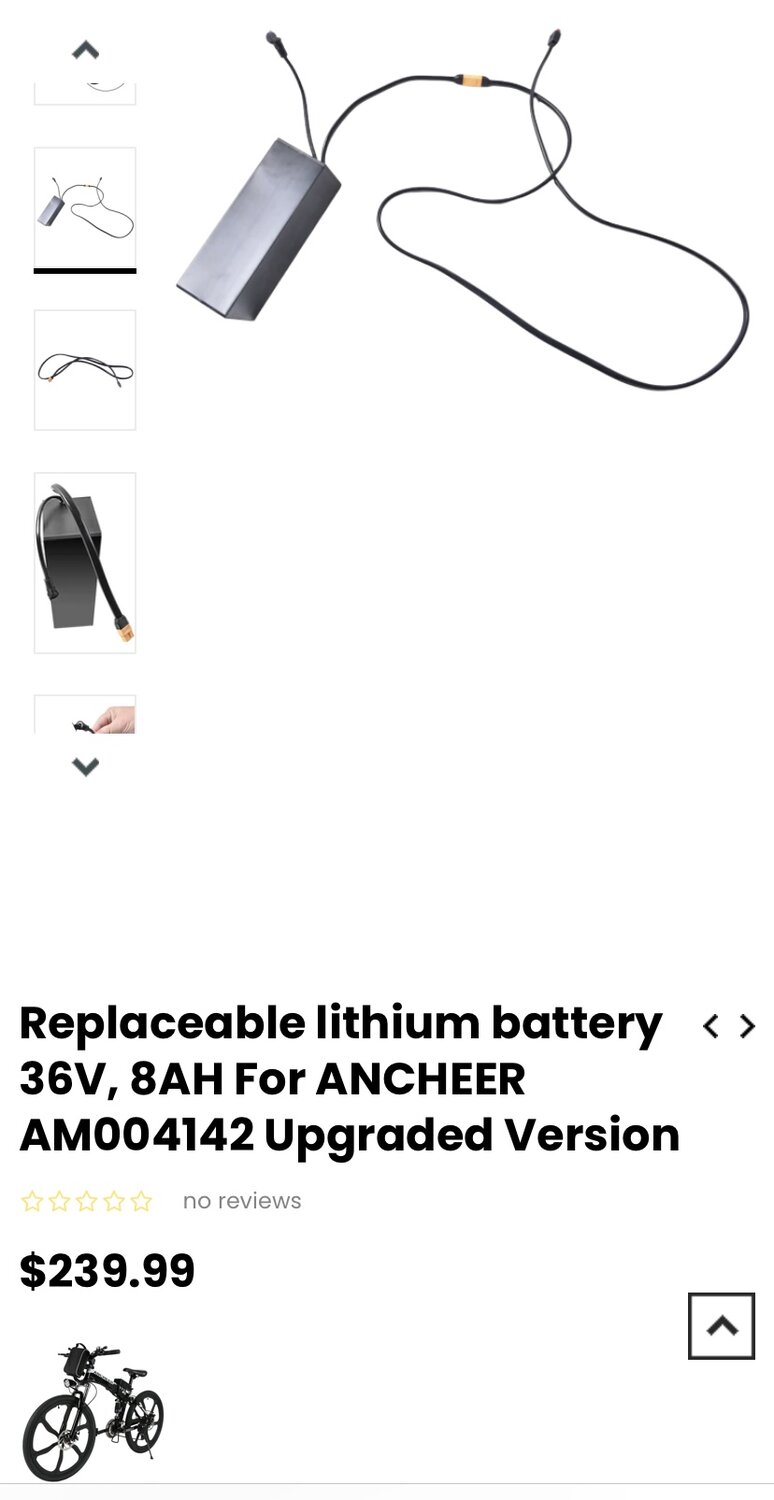Select the thumbnail of battery with looped cable
The width and height of the screenshot is (774, 1500).
[85, 207]
